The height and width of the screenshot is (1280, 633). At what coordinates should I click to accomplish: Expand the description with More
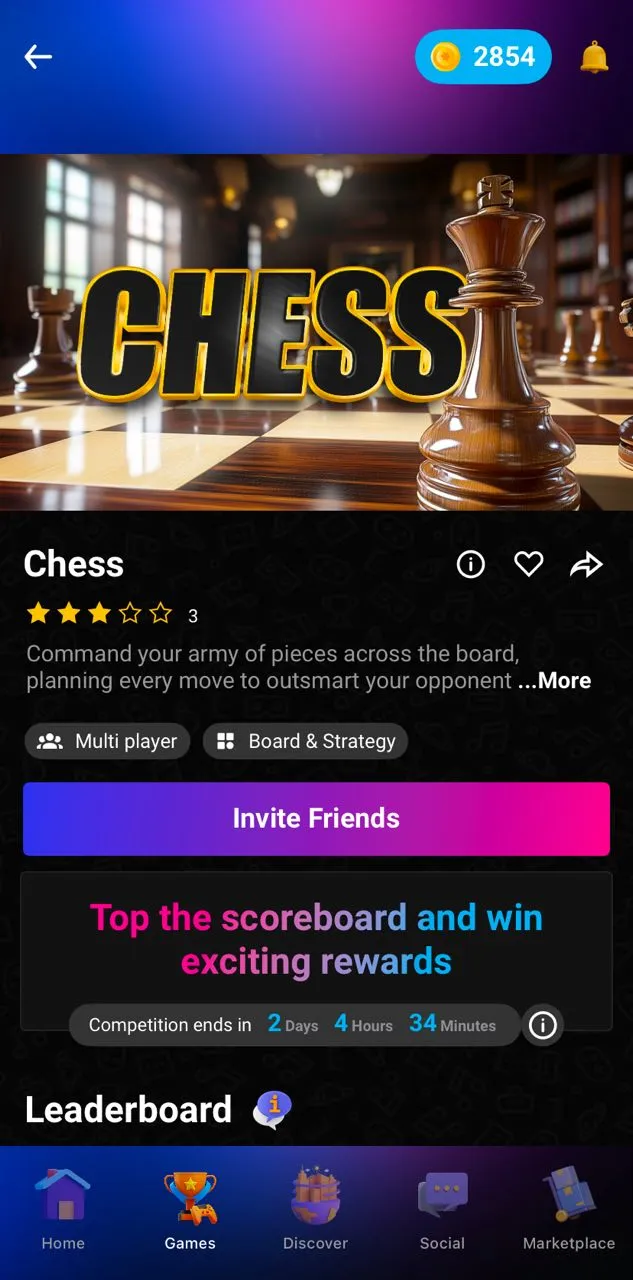555,681
